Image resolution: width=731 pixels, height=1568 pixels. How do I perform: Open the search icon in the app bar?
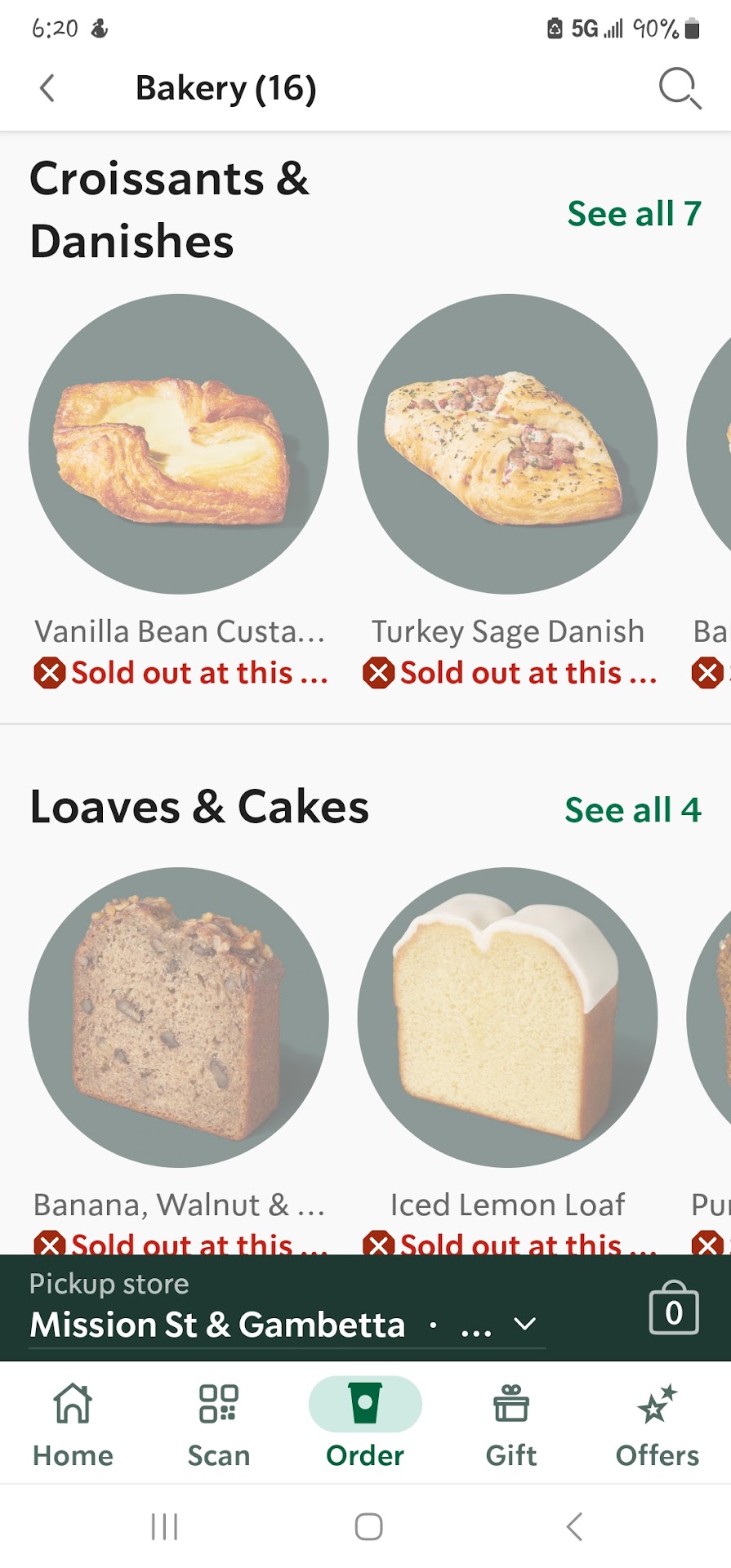pos(680,88)
